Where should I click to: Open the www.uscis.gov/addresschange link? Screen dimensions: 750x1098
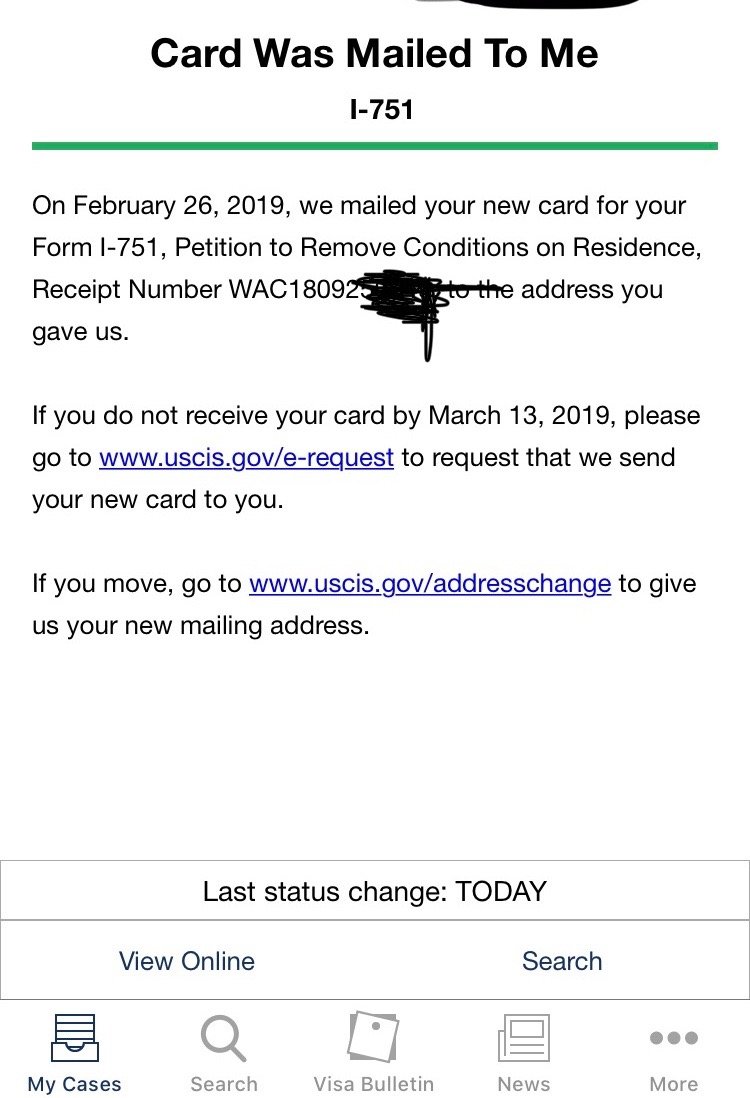coord(430,584)
